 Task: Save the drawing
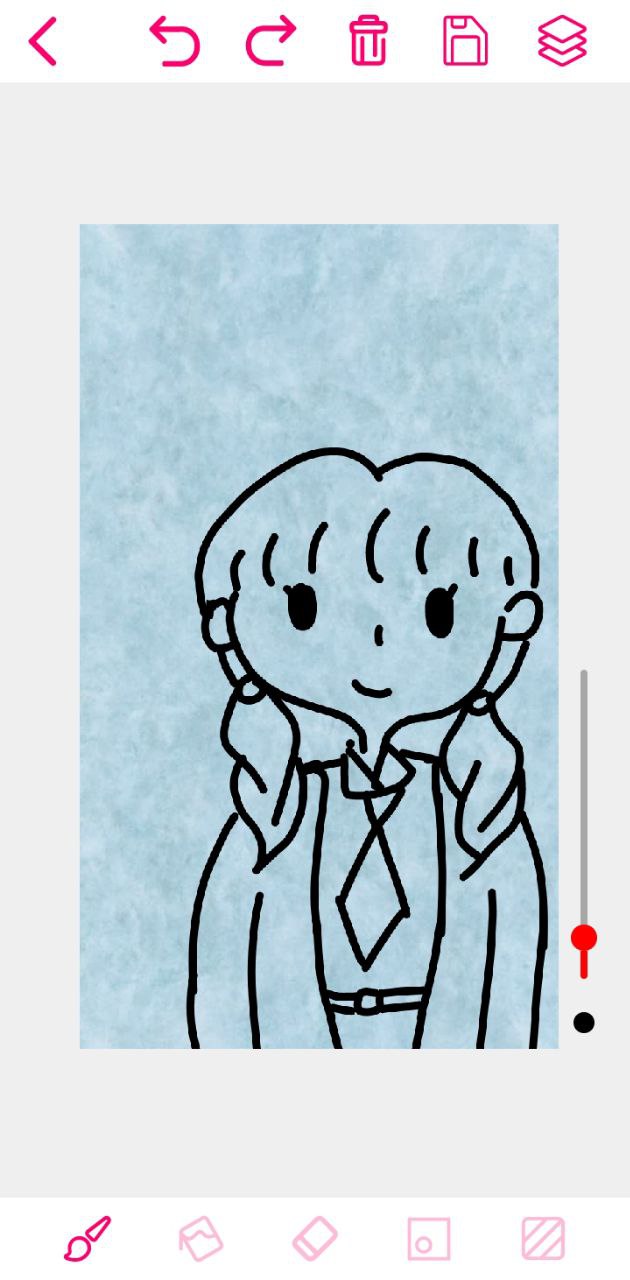tap(465, 42)
